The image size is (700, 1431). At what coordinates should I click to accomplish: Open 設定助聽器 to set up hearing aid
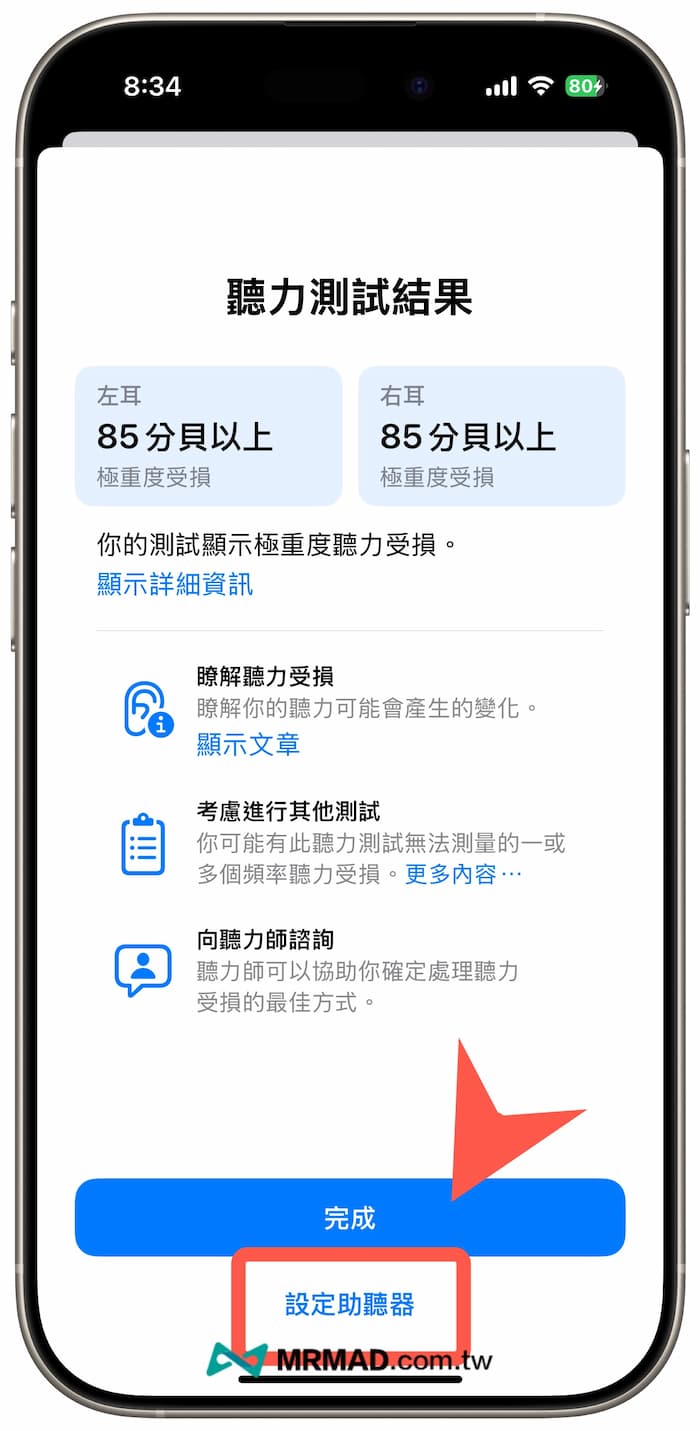[349, 1304]
